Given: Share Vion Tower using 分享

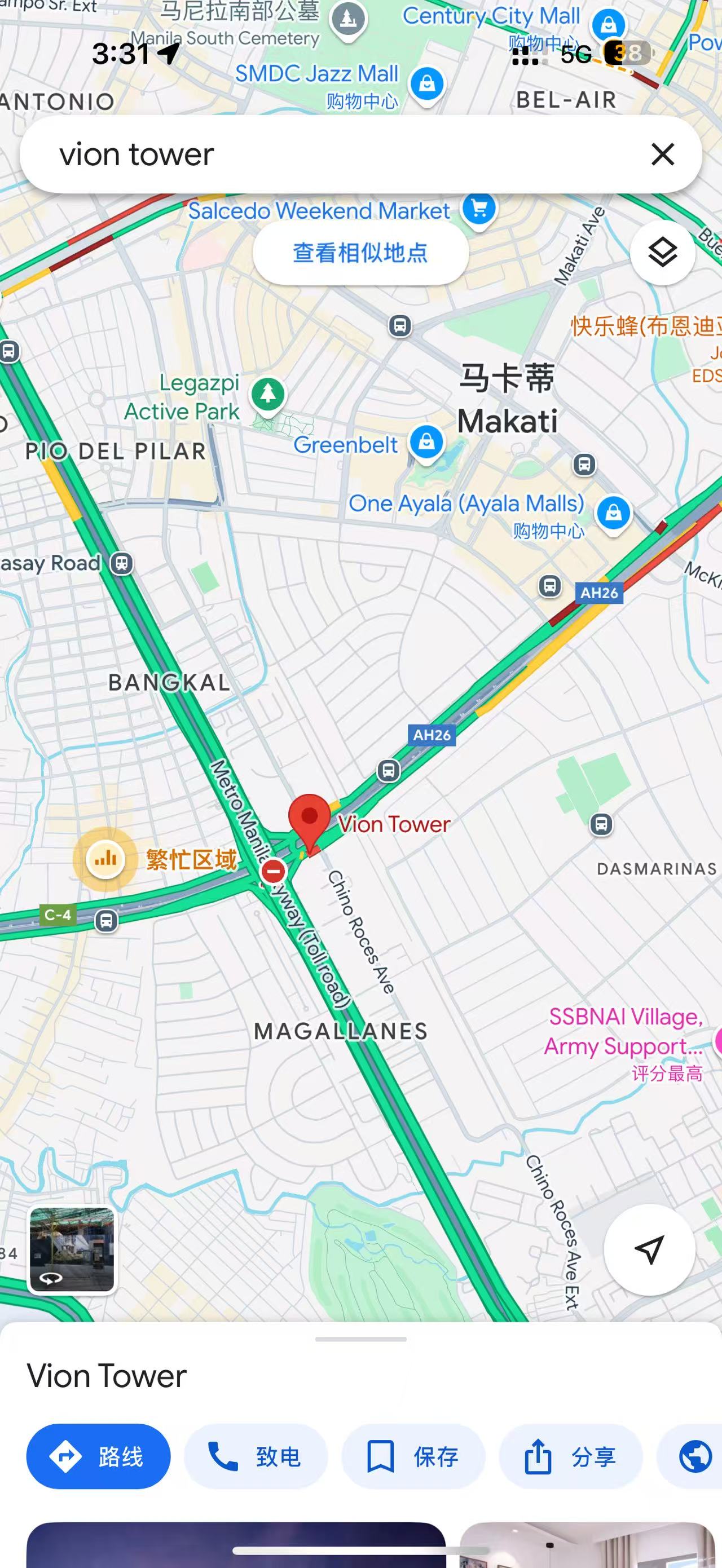Looking at the screenshot, I should (570, 1456).
